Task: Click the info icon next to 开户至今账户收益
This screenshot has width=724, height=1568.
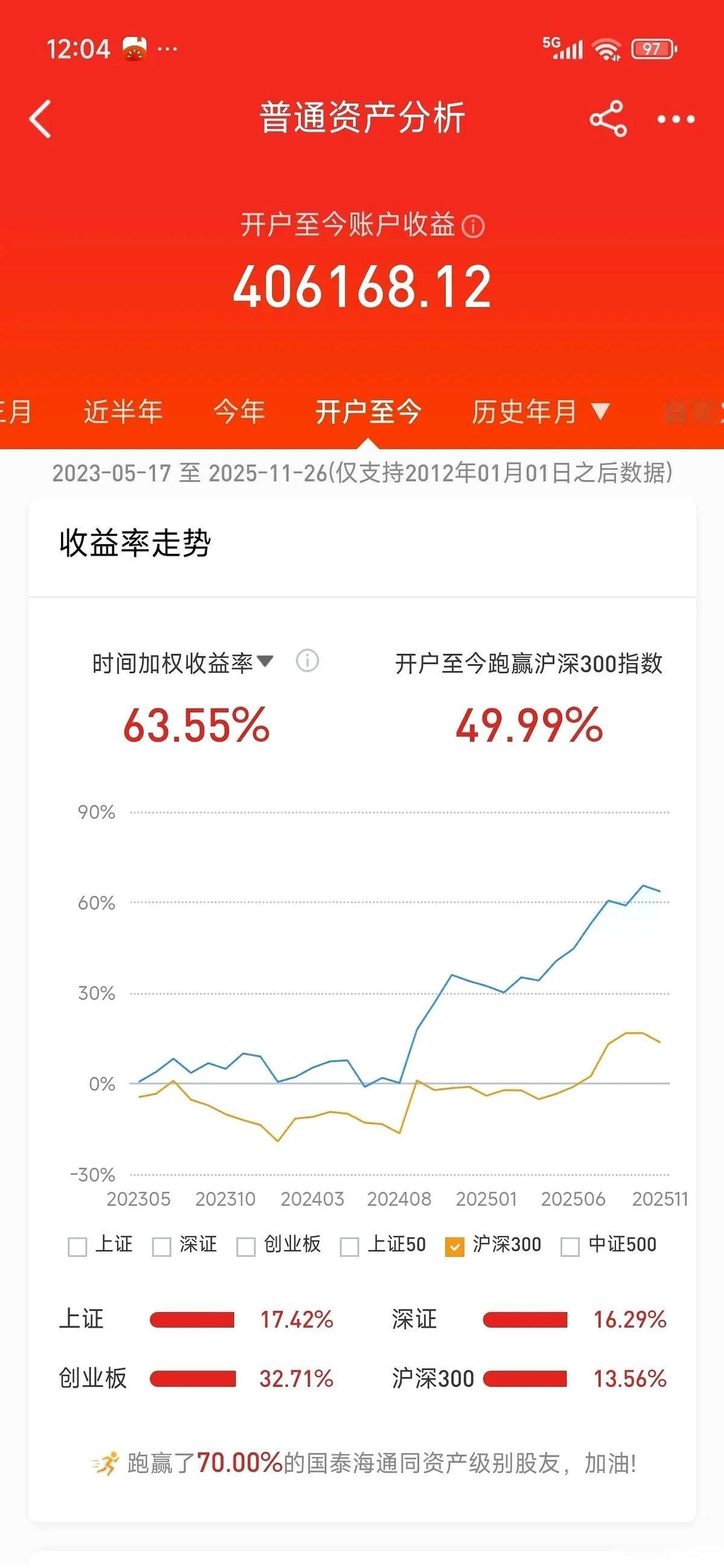Action: [473, 225]
